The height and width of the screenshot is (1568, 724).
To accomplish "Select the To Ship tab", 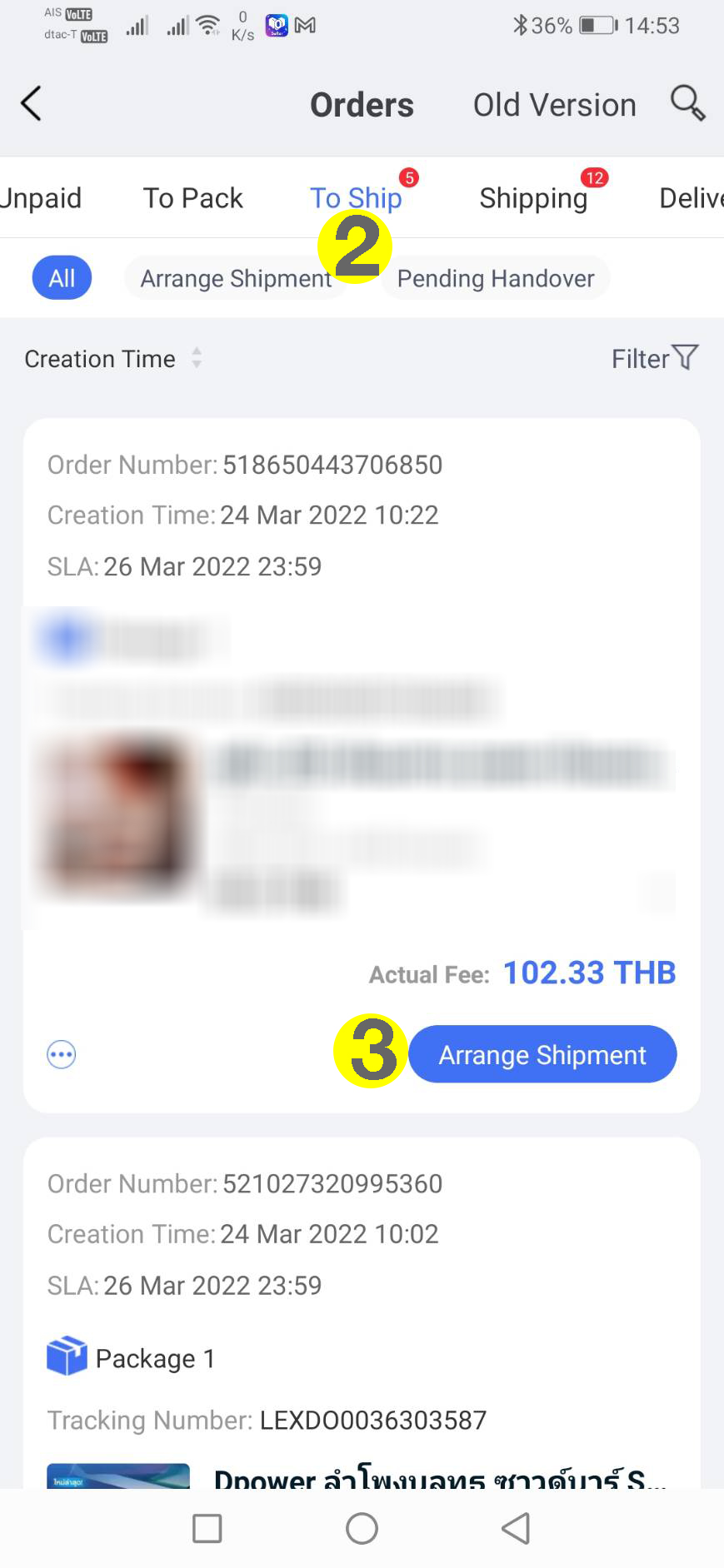I will click(x=355, y=198).
